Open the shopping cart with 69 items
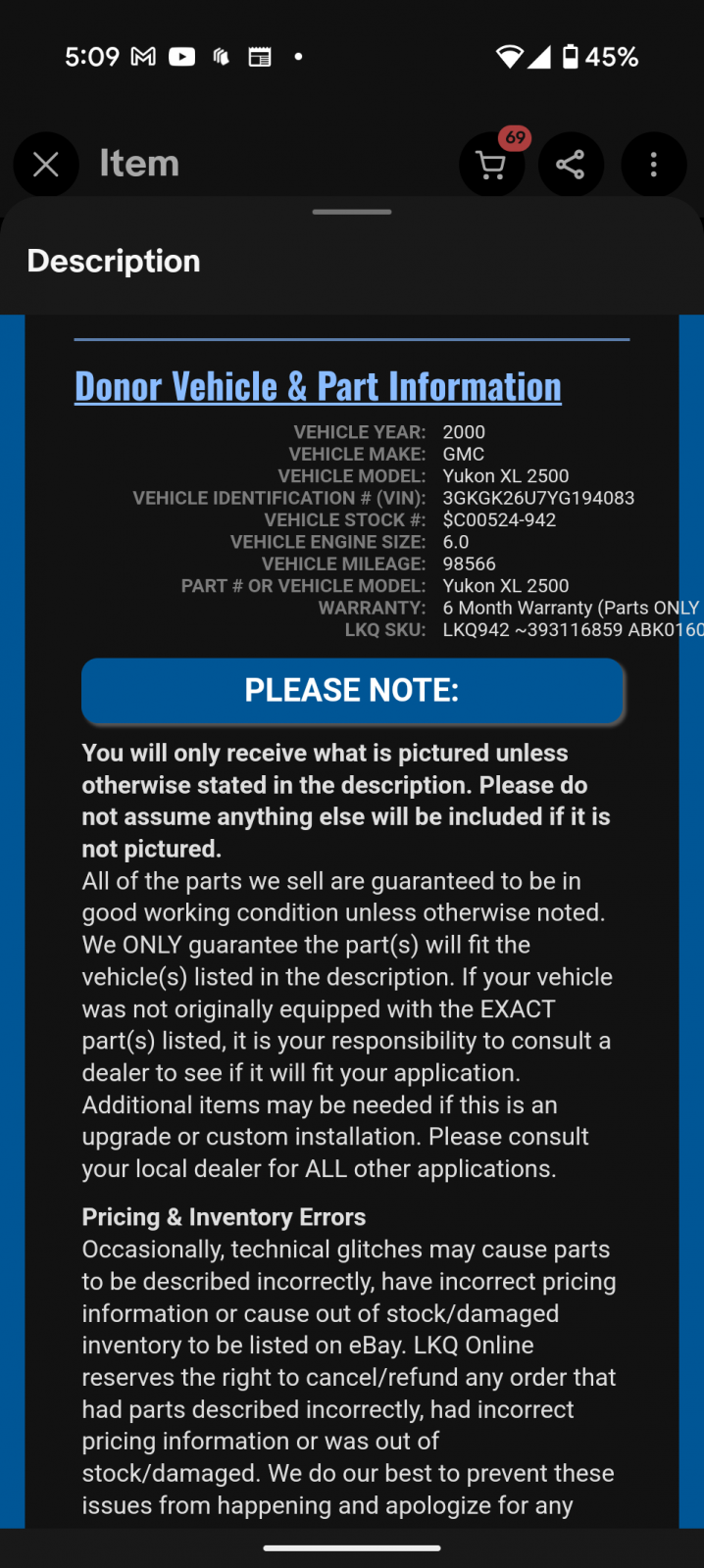This screenshot has height=1568, width=704. [x=492, y=164]
